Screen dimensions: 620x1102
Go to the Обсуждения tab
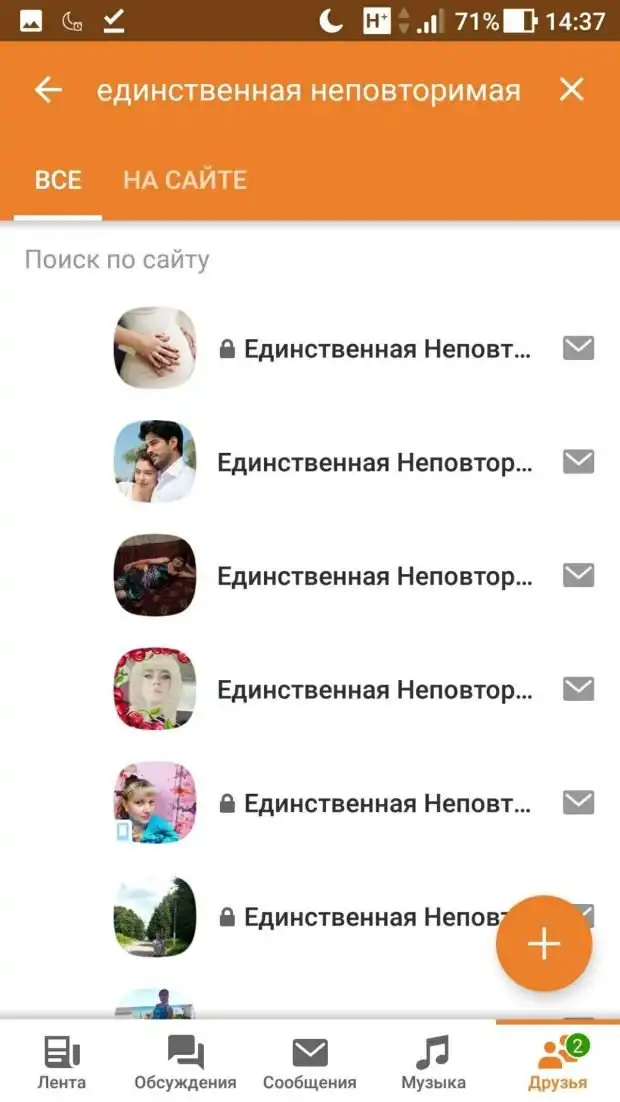click(x=185, y=1062)
